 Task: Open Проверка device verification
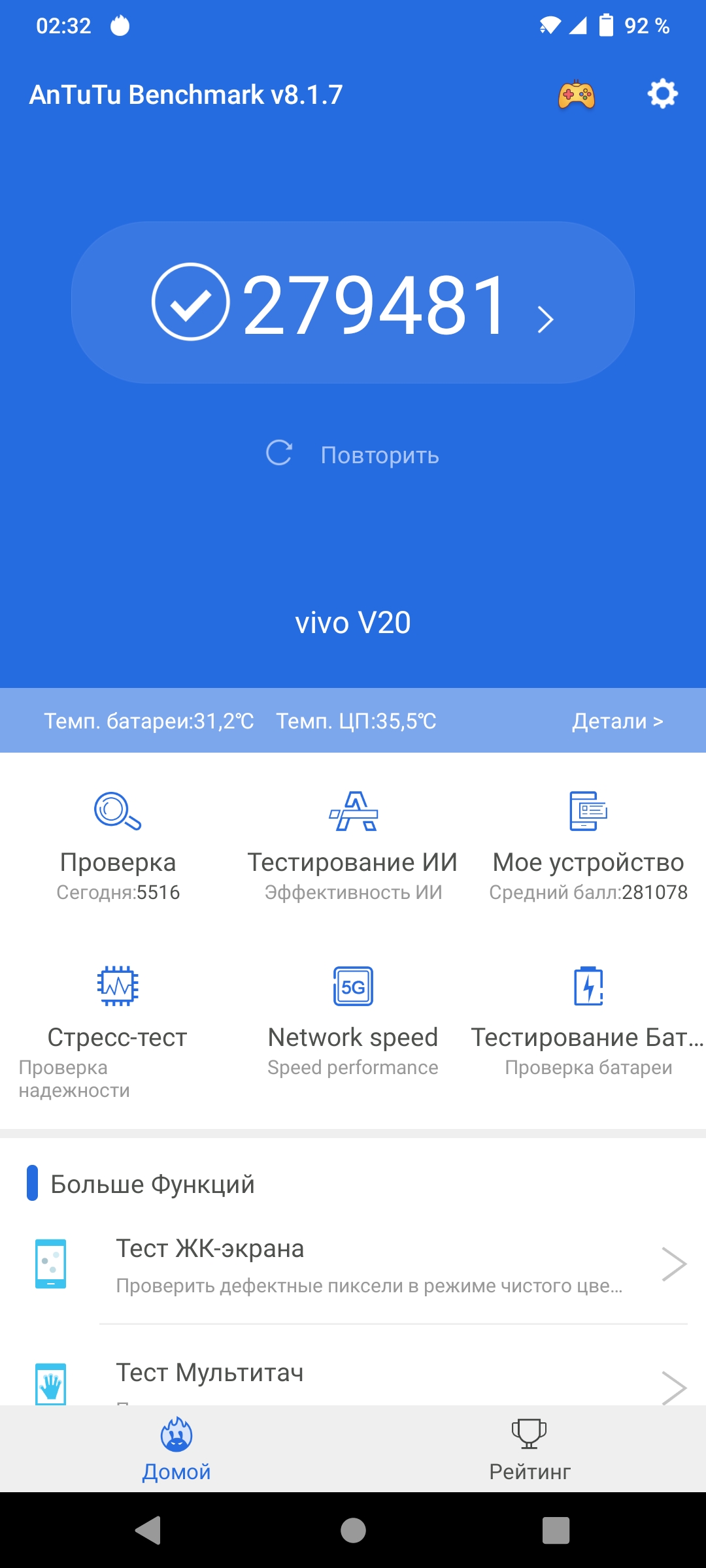[x=118, y=846]
